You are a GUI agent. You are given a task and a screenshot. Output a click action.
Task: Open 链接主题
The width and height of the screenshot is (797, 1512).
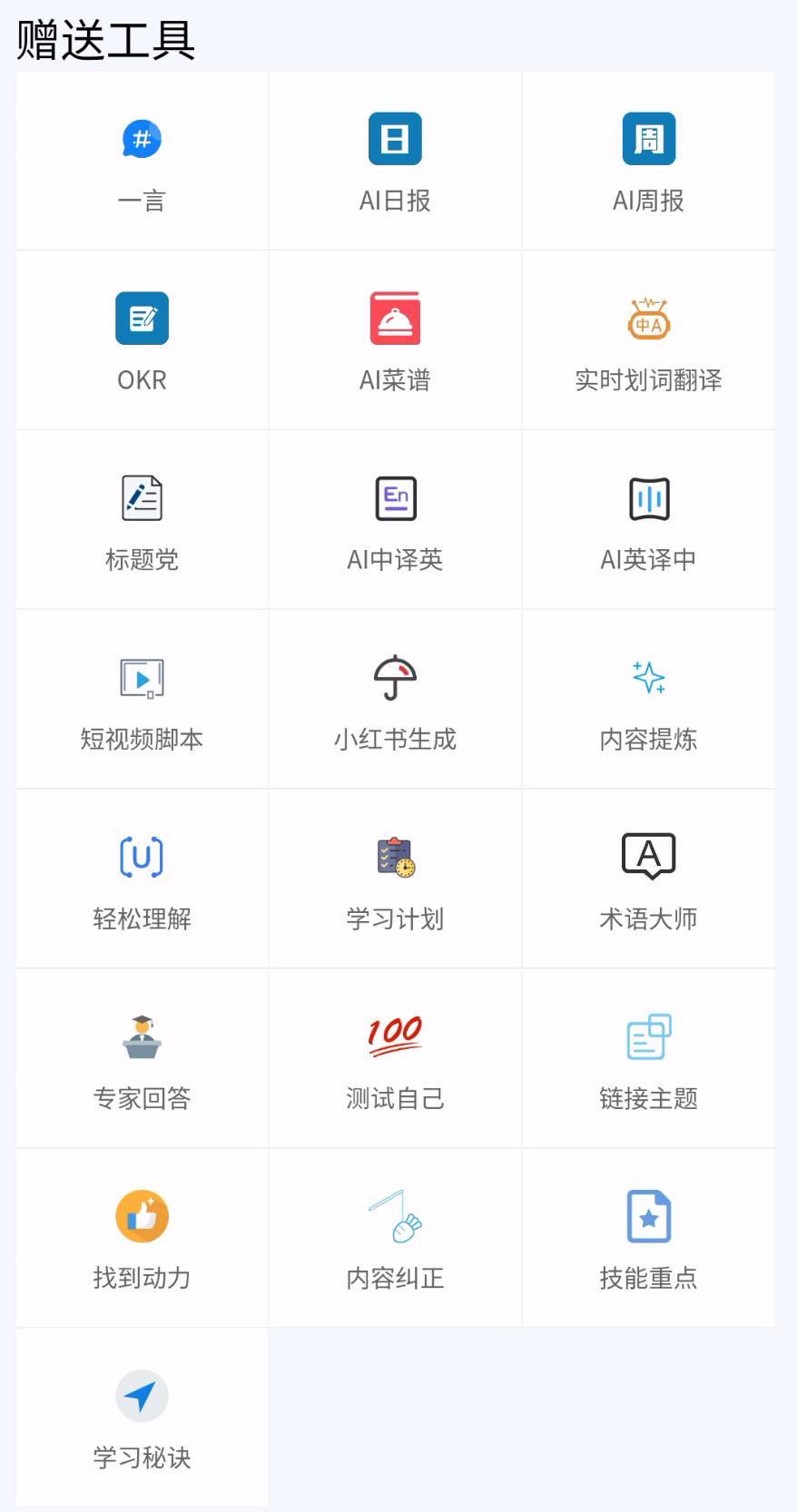(x=649, y=1057)
